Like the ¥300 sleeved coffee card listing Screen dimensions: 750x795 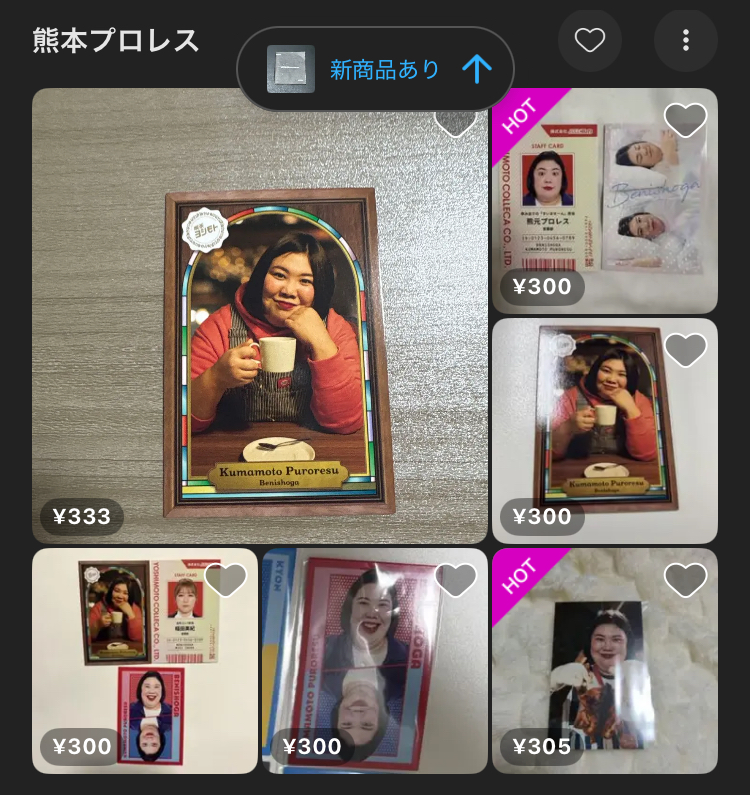tap(686, 350)
